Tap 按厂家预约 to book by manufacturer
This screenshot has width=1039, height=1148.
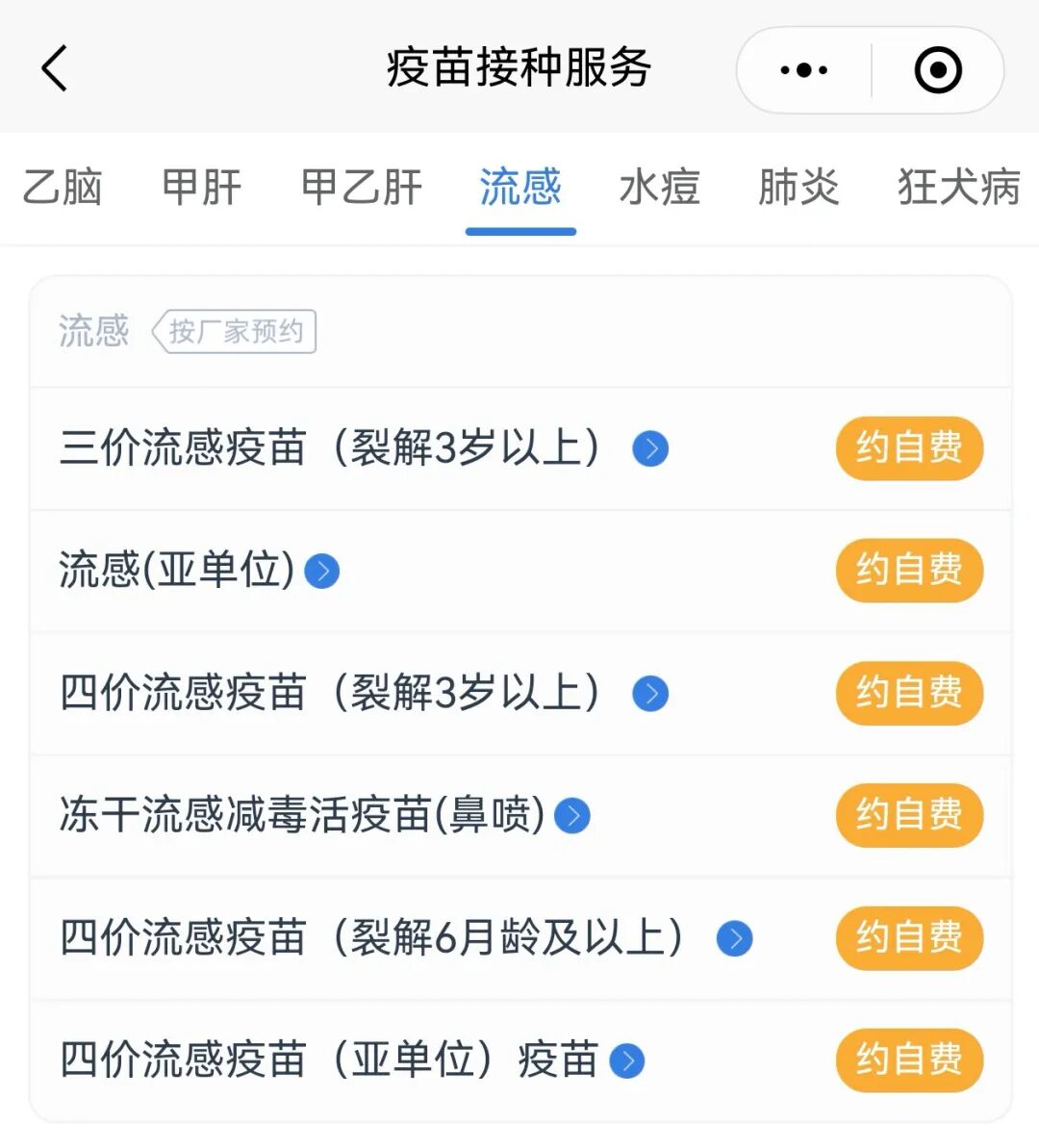pyautogui.click(x=237, y=332)
